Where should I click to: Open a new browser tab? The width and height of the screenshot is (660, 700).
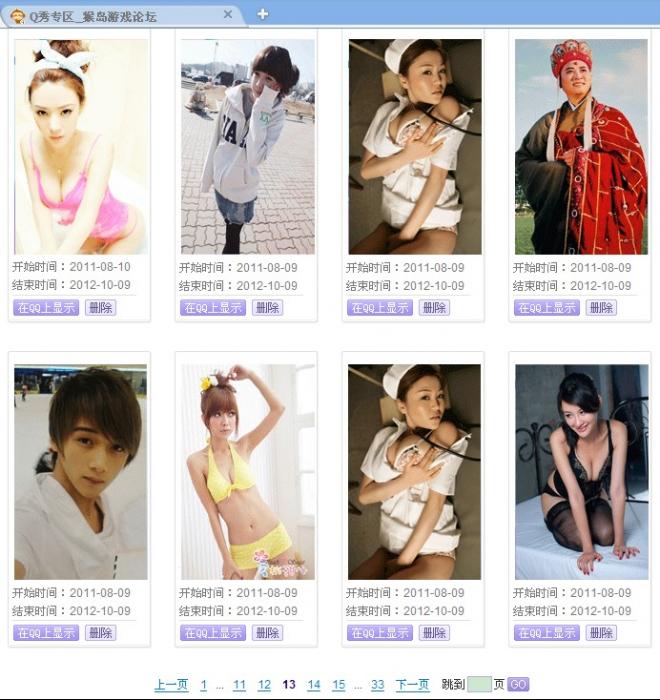click(263, 14)
